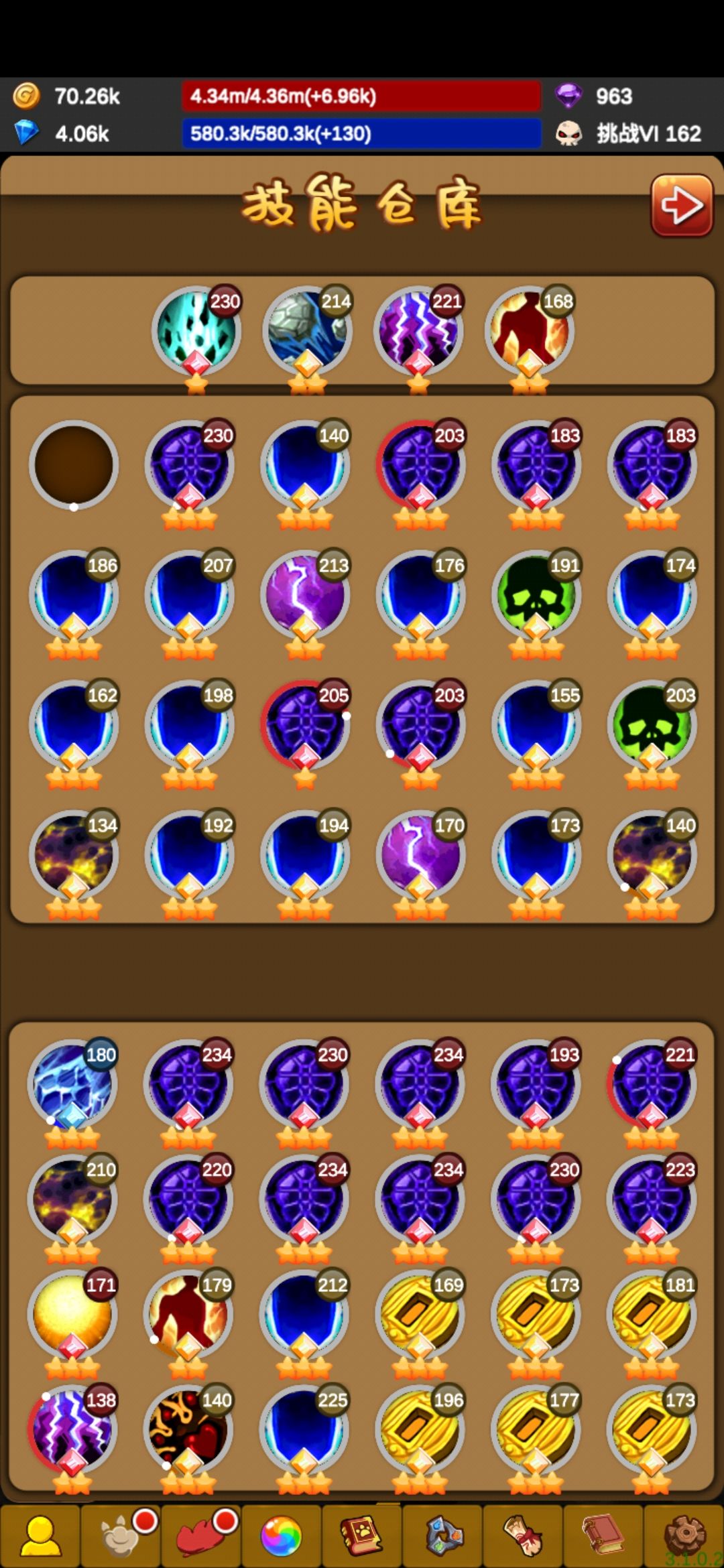
Task: Tap the 技能仓库 title banner
Action: click(362, 206)
